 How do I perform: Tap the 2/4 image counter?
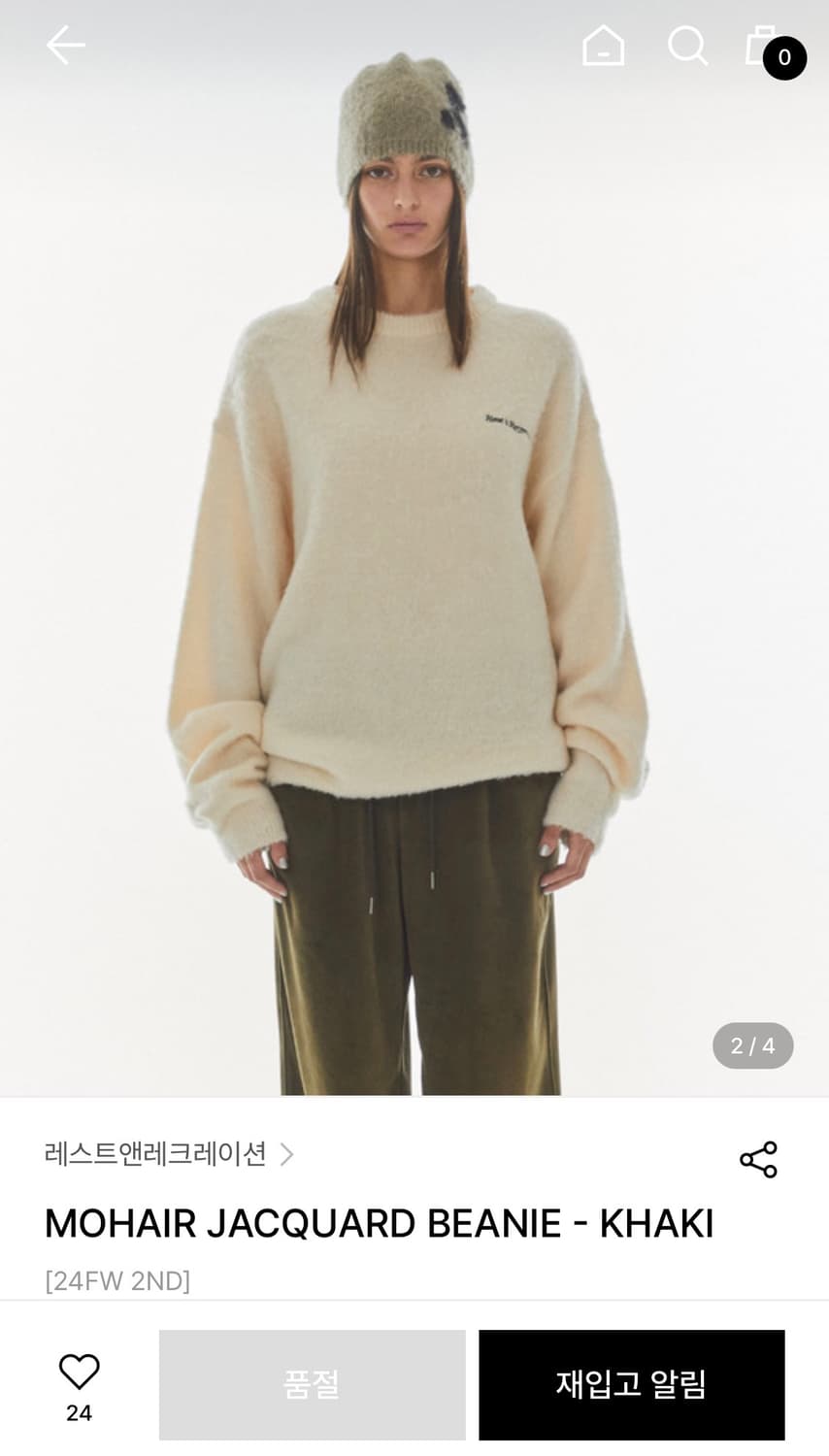coord(752,1045)
